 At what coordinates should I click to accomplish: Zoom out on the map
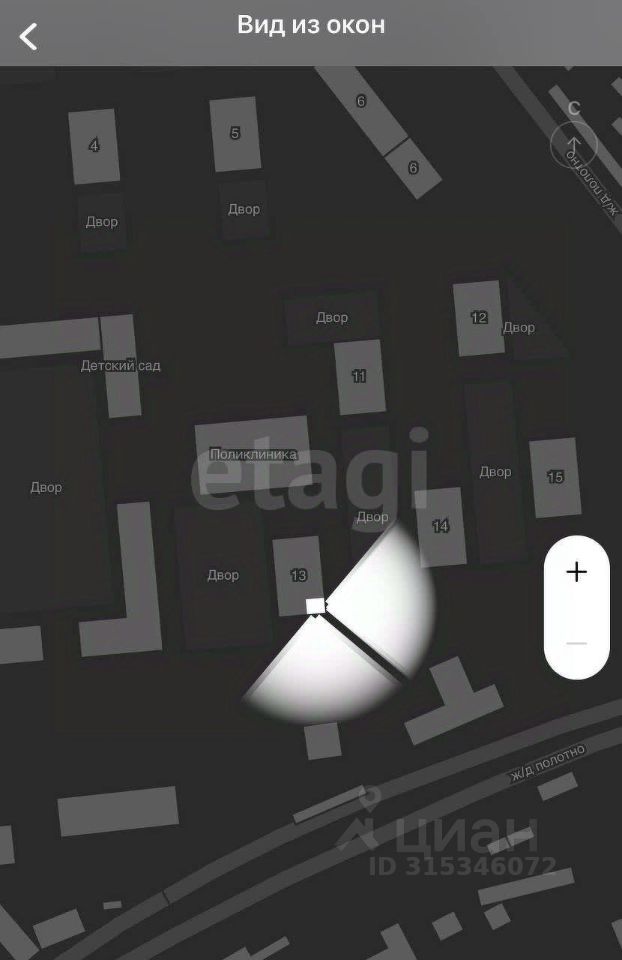point(576,643)
